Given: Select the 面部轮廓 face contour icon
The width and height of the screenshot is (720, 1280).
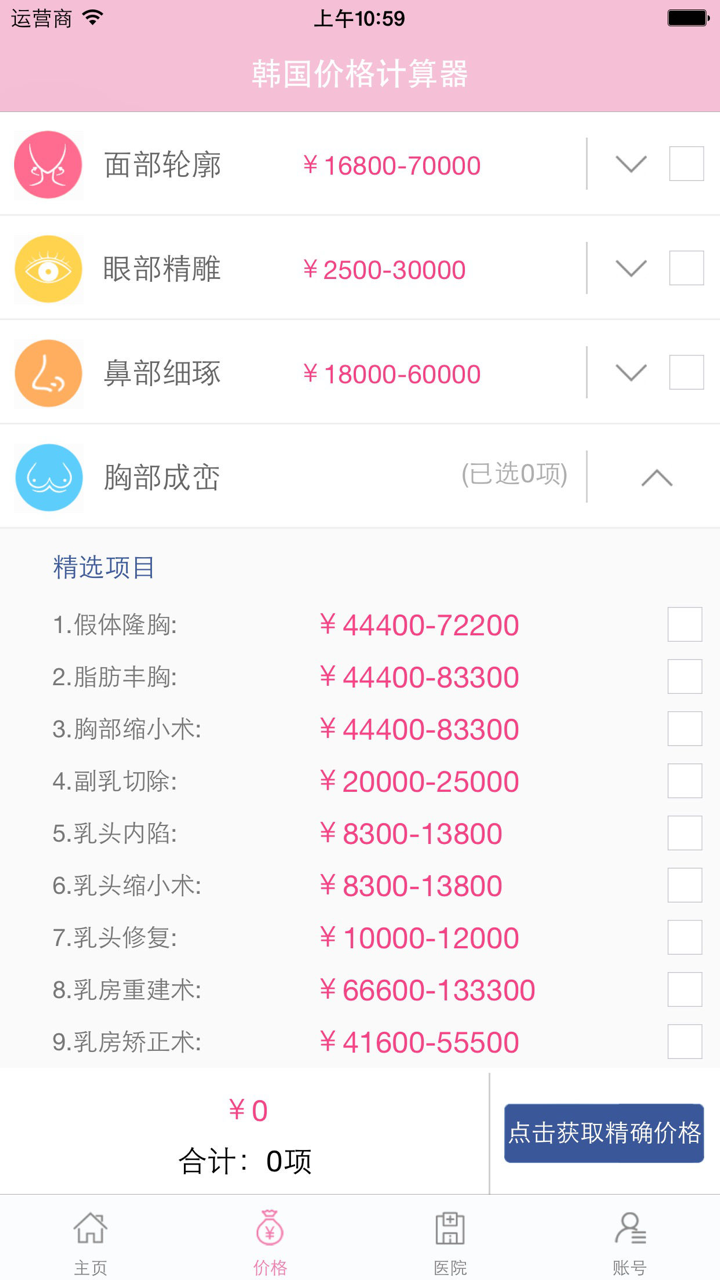Looking at the screenshot, I should 47,164.
